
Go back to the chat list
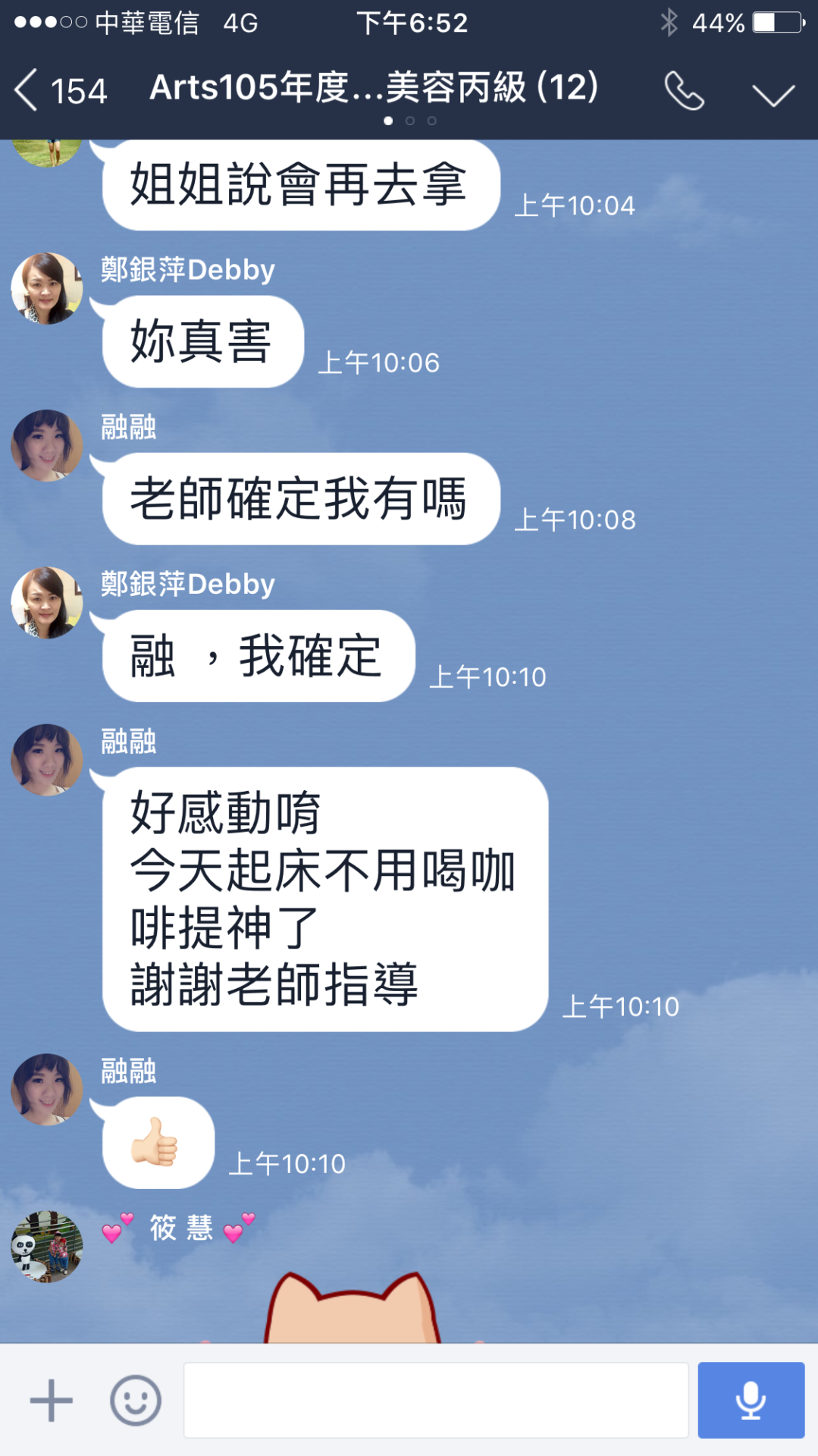point(61,90)
